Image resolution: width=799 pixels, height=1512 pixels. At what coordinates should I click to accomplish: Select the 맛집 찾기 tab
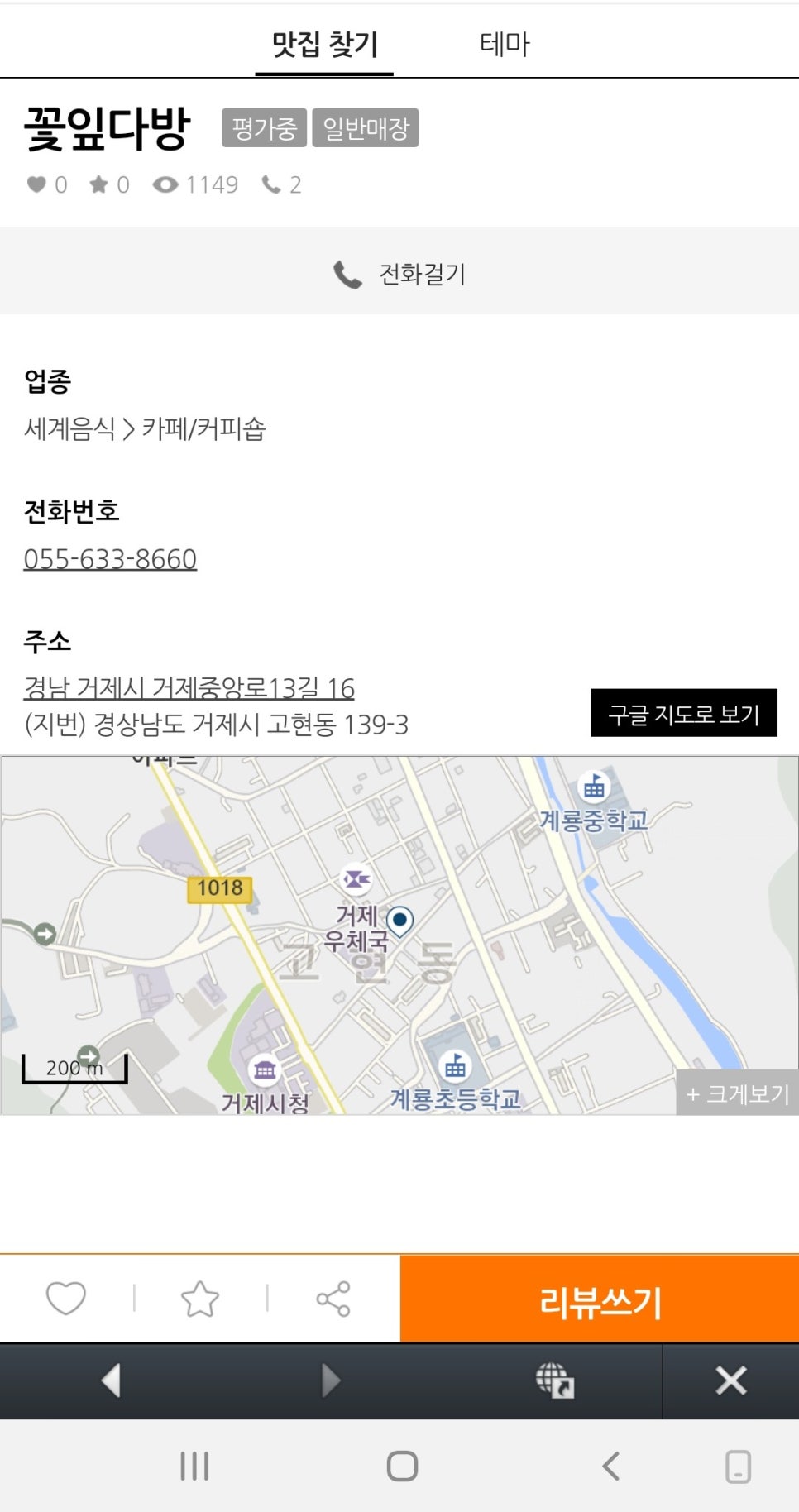click(x=324, y=44)
